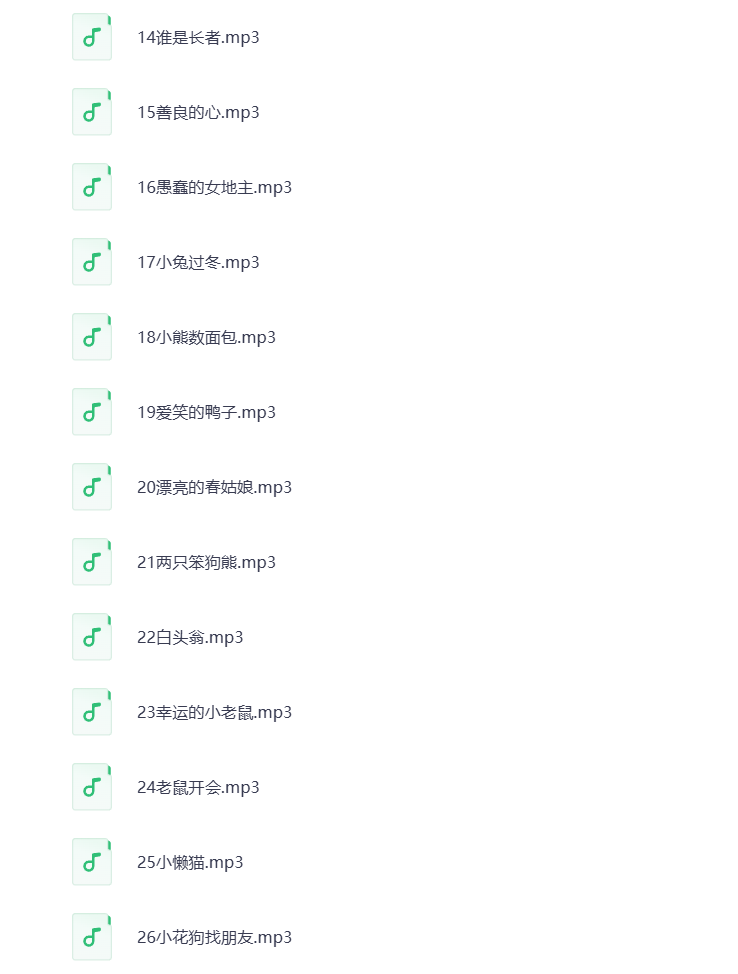Click the audio icon for 21两只笨狗熊.mp3
738x974 pixels.
[x=92, y=562]
